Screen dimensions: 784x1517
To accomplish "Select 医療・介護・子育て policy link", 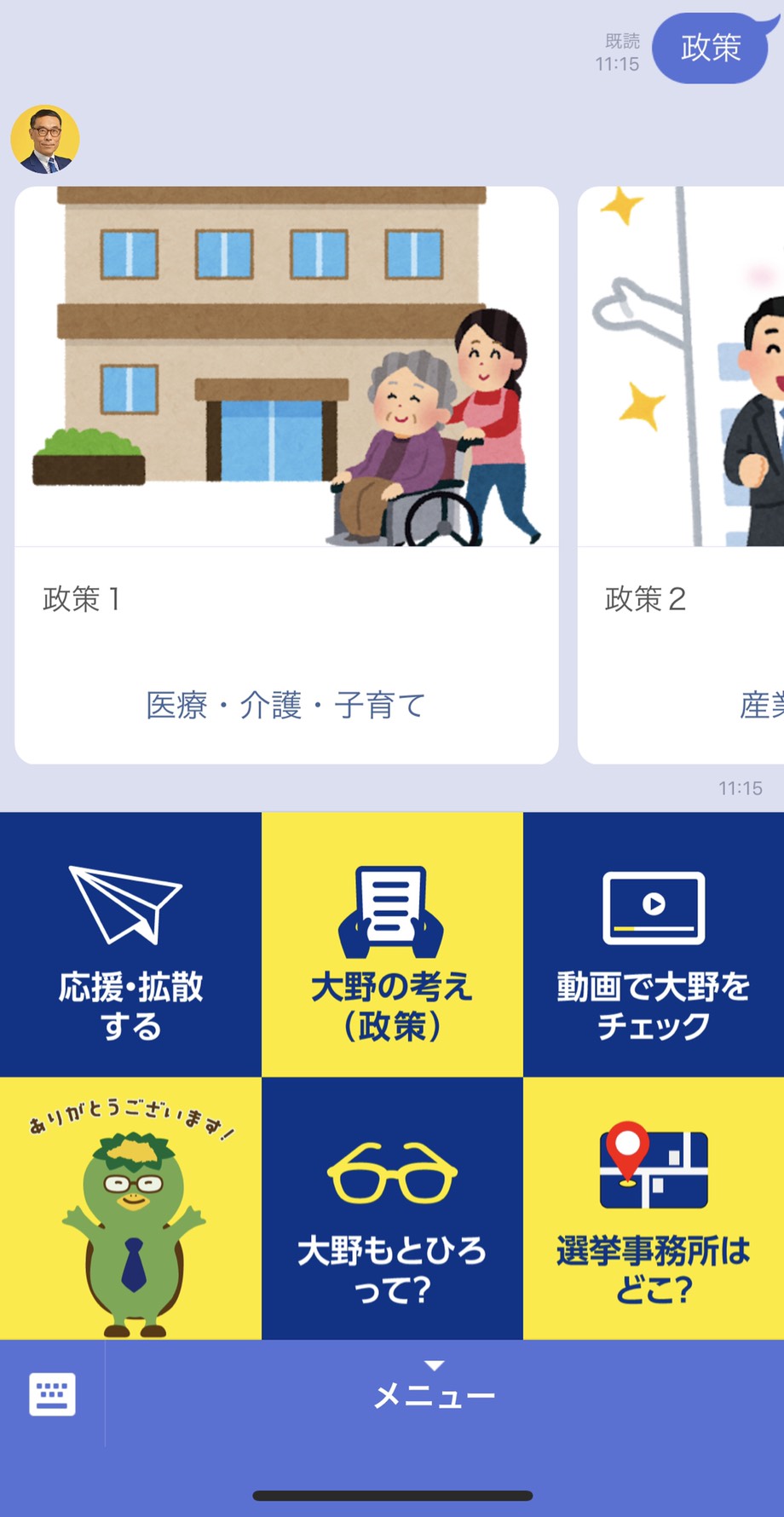I will 286,706.
